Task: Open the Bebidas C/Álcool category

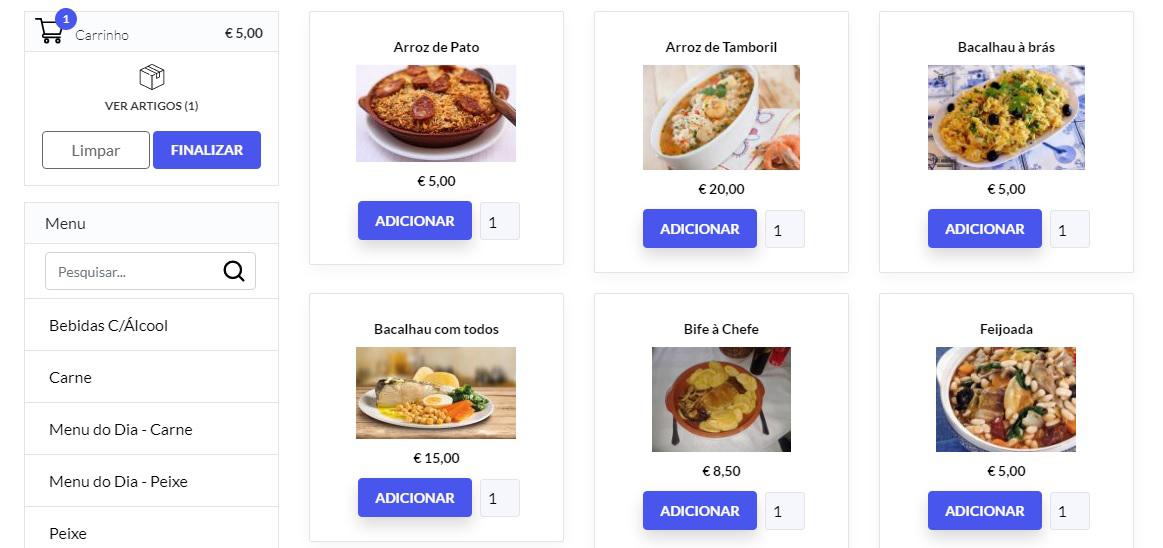Action: click(x=108, y=325)
